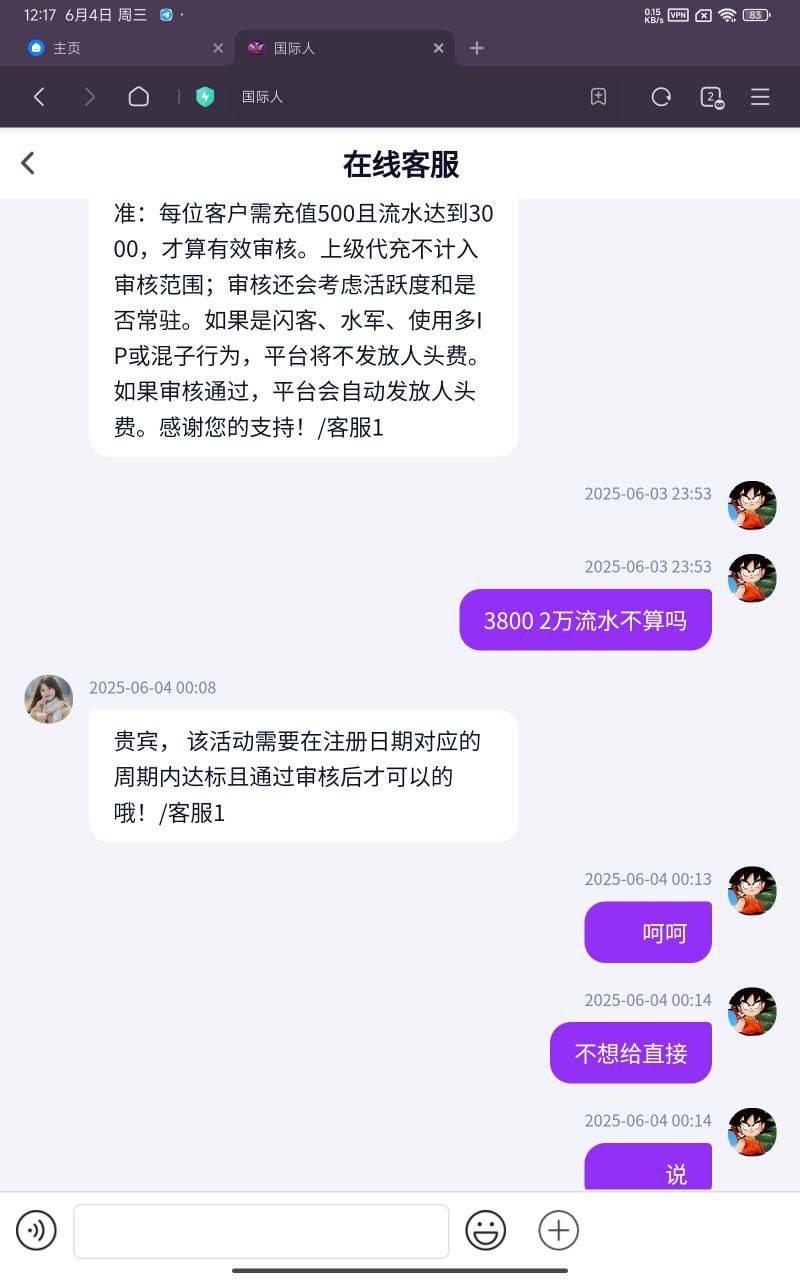Tap the green shield security icon
The width and height of the screenshot is (800, 1280).
coord(205,97)
